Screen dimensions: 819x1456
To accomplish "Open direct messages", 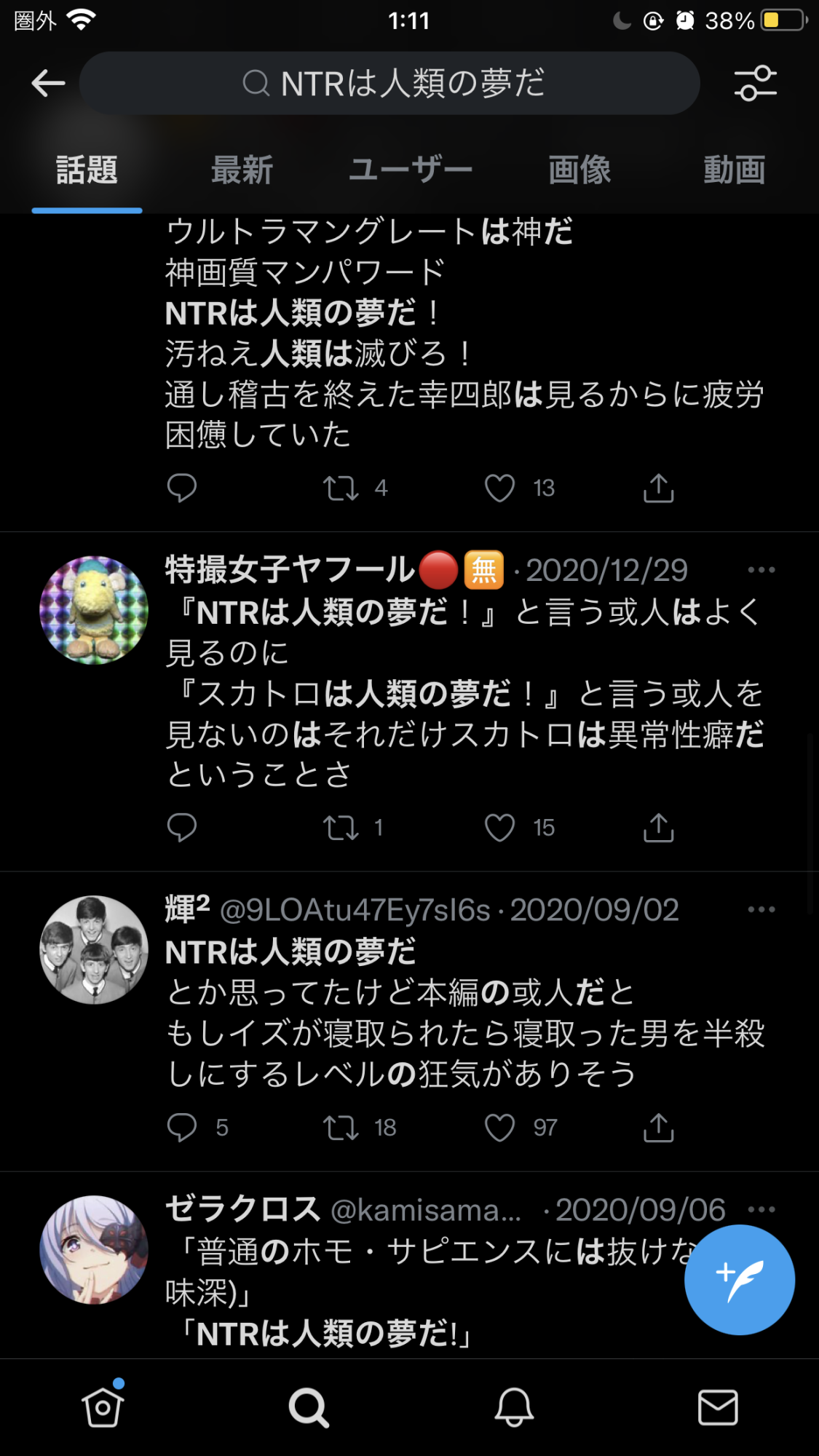I will click(718, 1406).
